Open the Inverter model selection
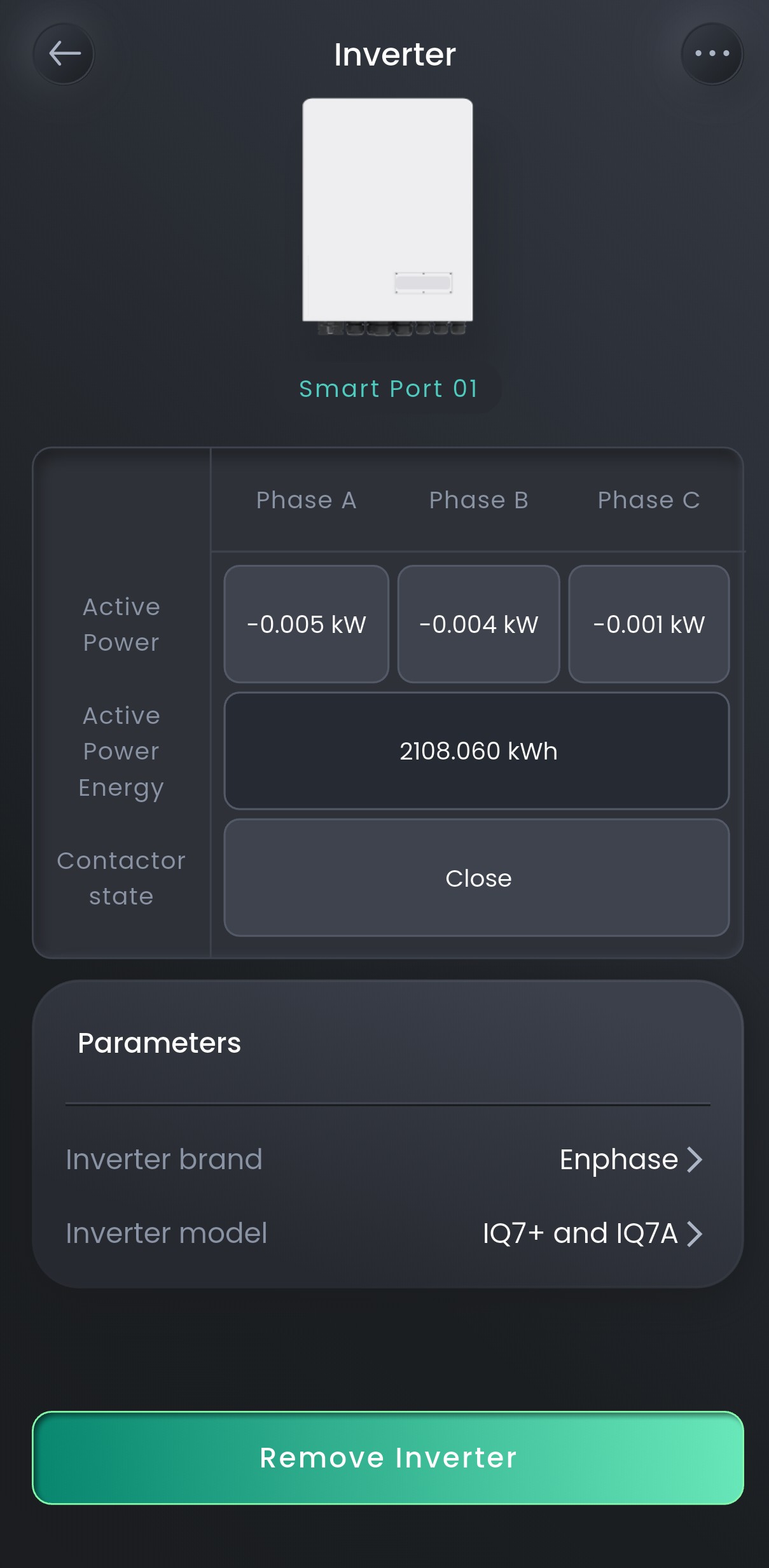 (388, 1233)
